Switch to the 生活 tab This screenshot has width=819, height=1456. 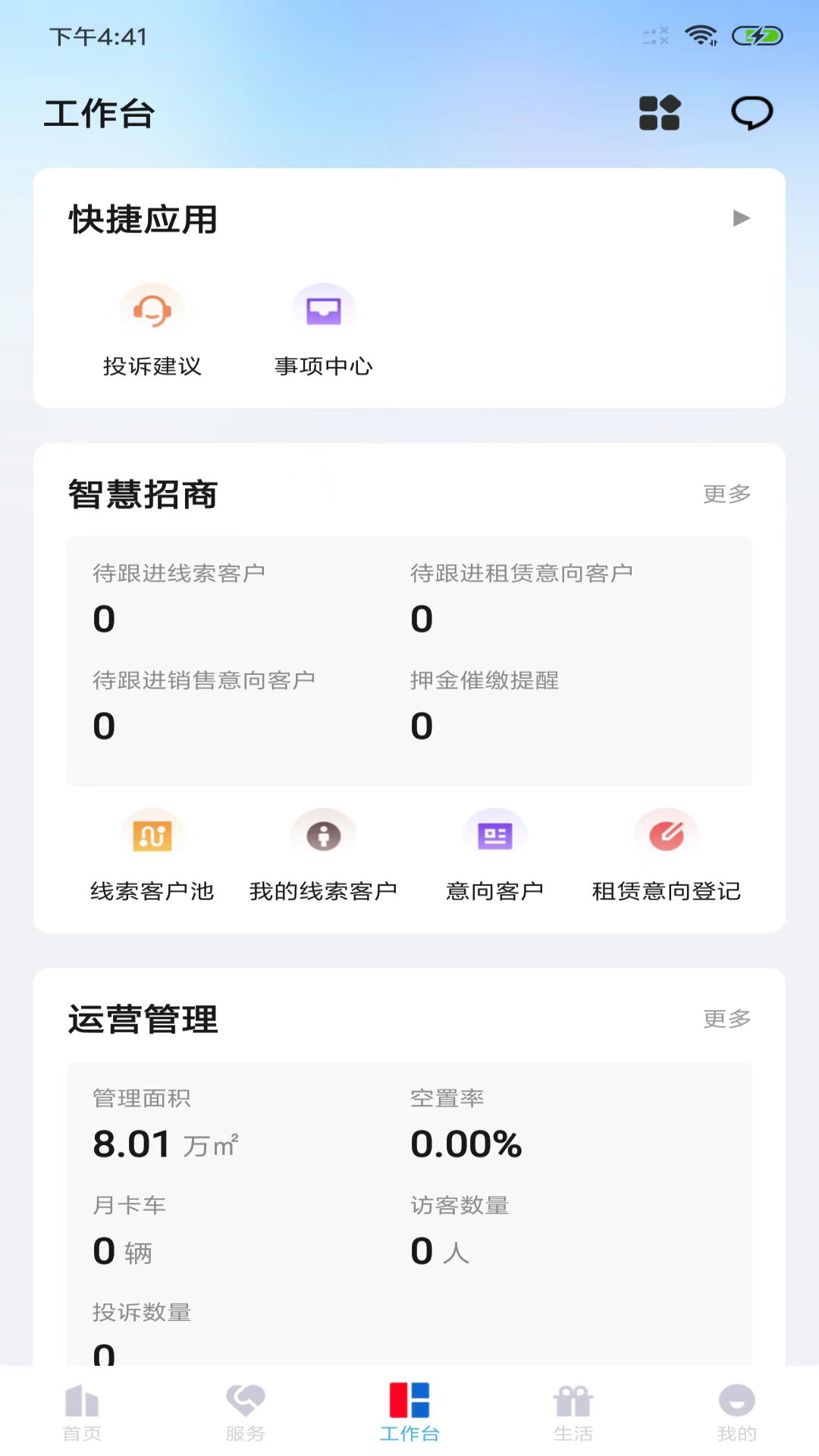(573, 1412)
